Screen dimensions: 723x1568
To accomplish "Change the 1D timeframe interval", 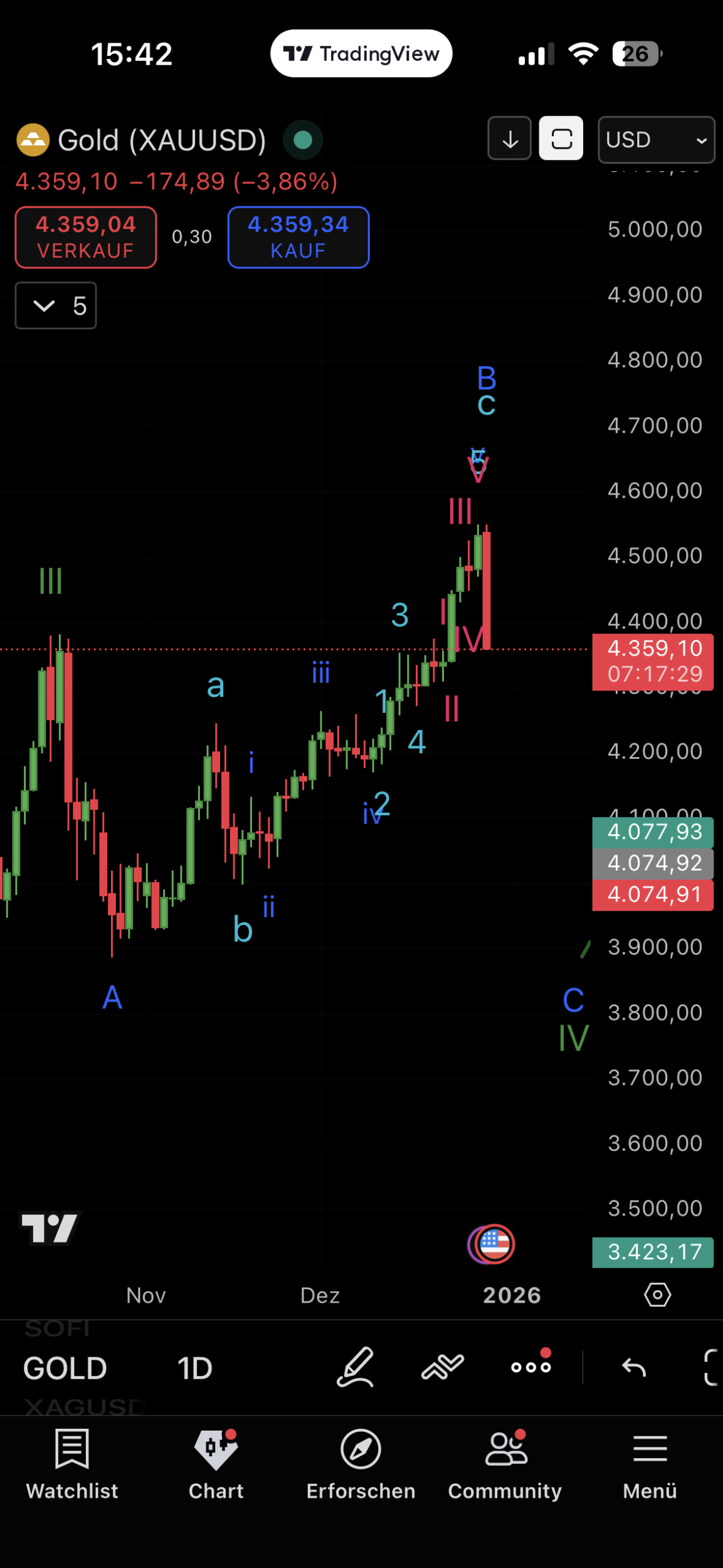I will pos(194,1368).
